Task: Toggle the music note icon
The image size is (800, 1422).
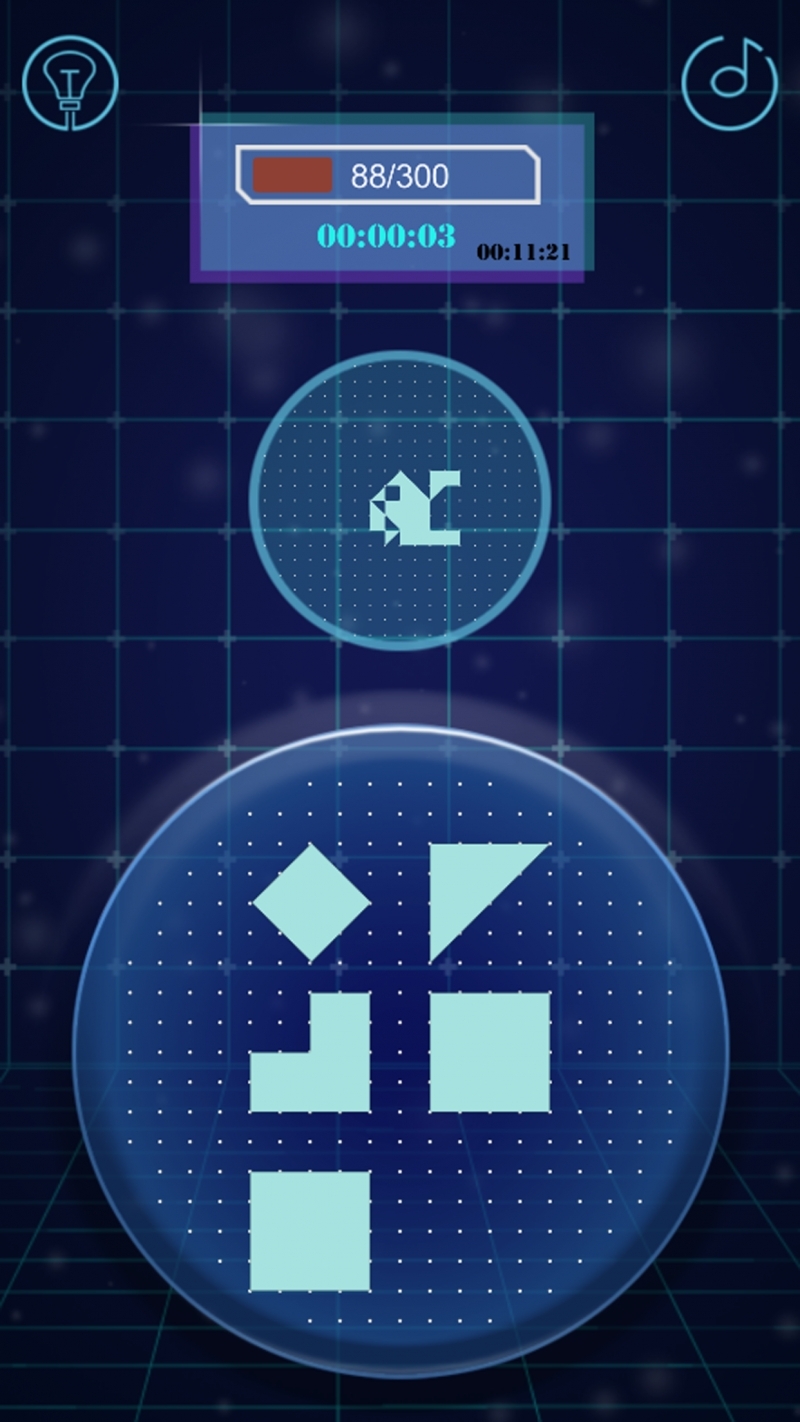Action: coord(729,83)
